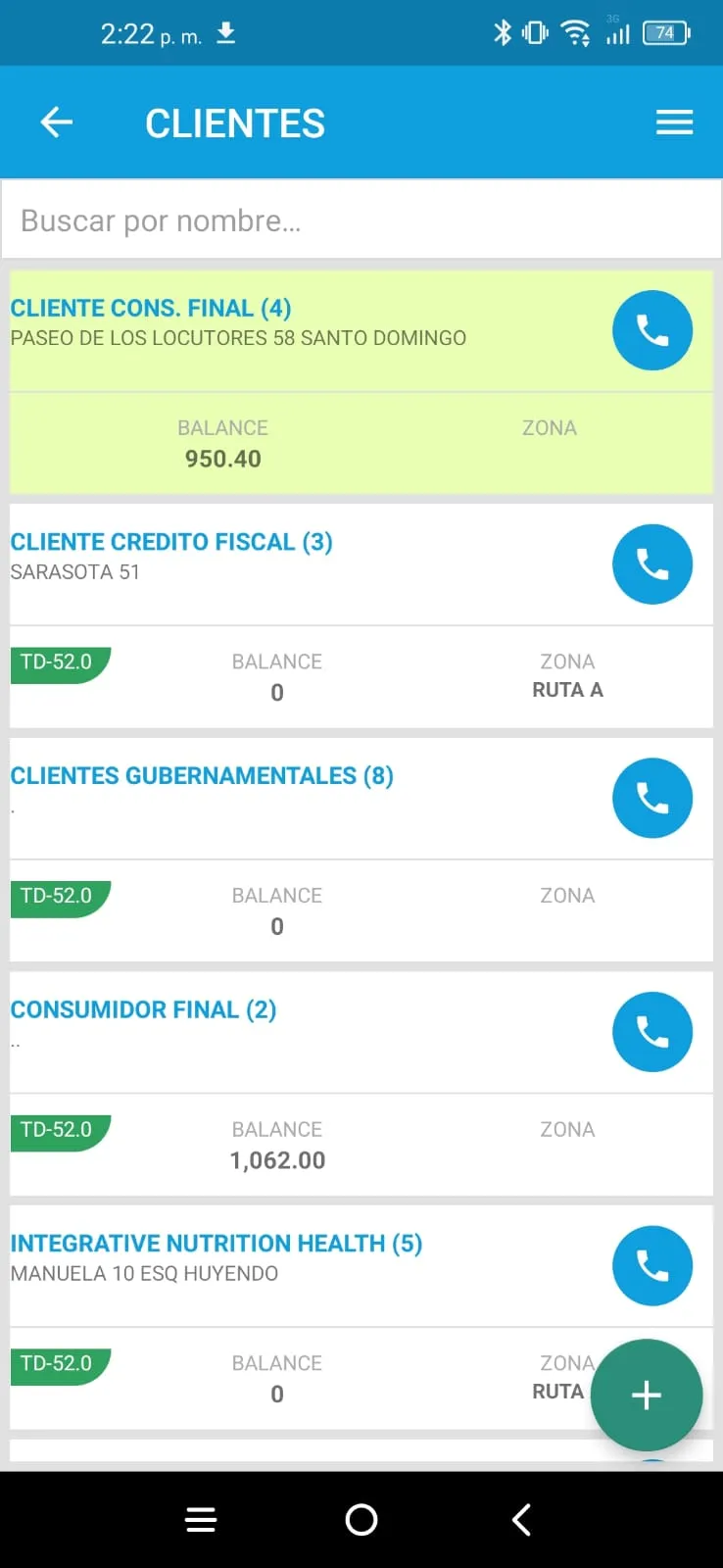Focus the Buscar por nombre search field
The width and height of the screenshot is (723, 1568).
click(x=361, y=220)
